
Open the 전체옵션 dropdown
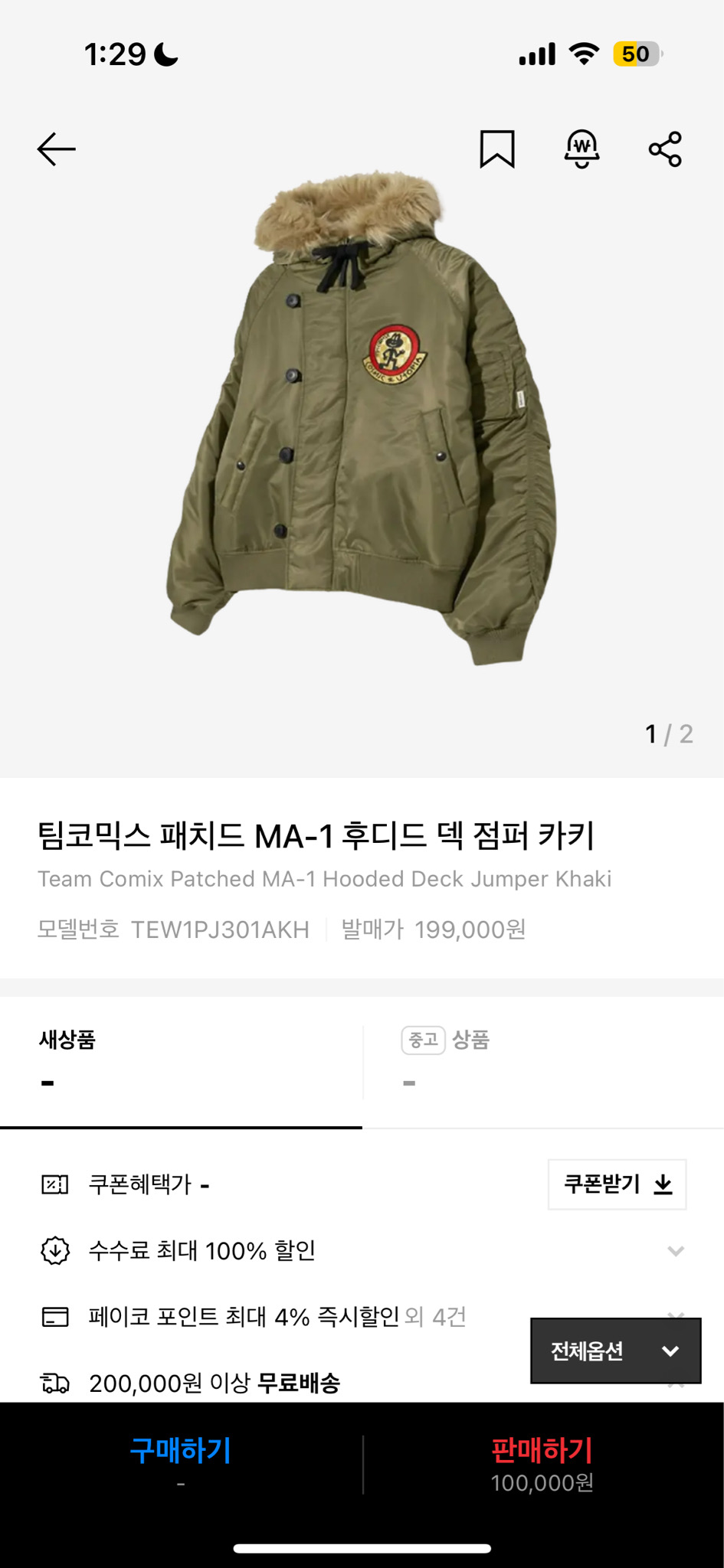614,1351
